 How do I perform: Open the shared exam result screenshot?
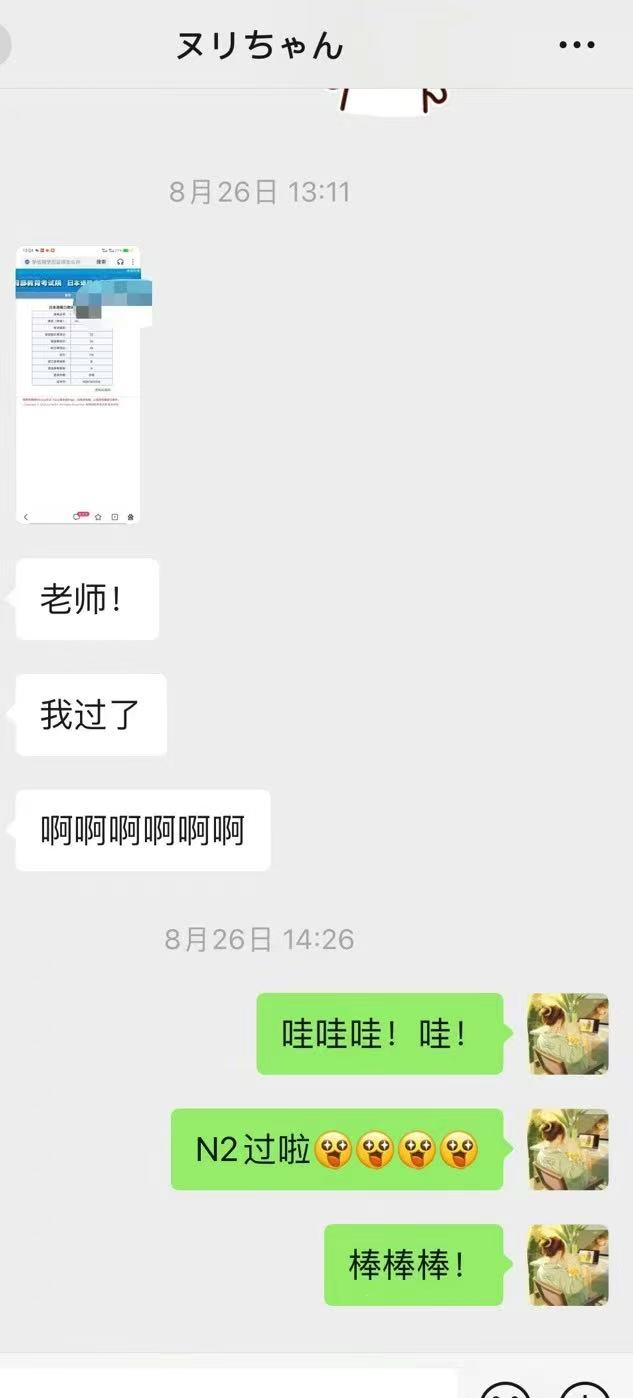78,384
